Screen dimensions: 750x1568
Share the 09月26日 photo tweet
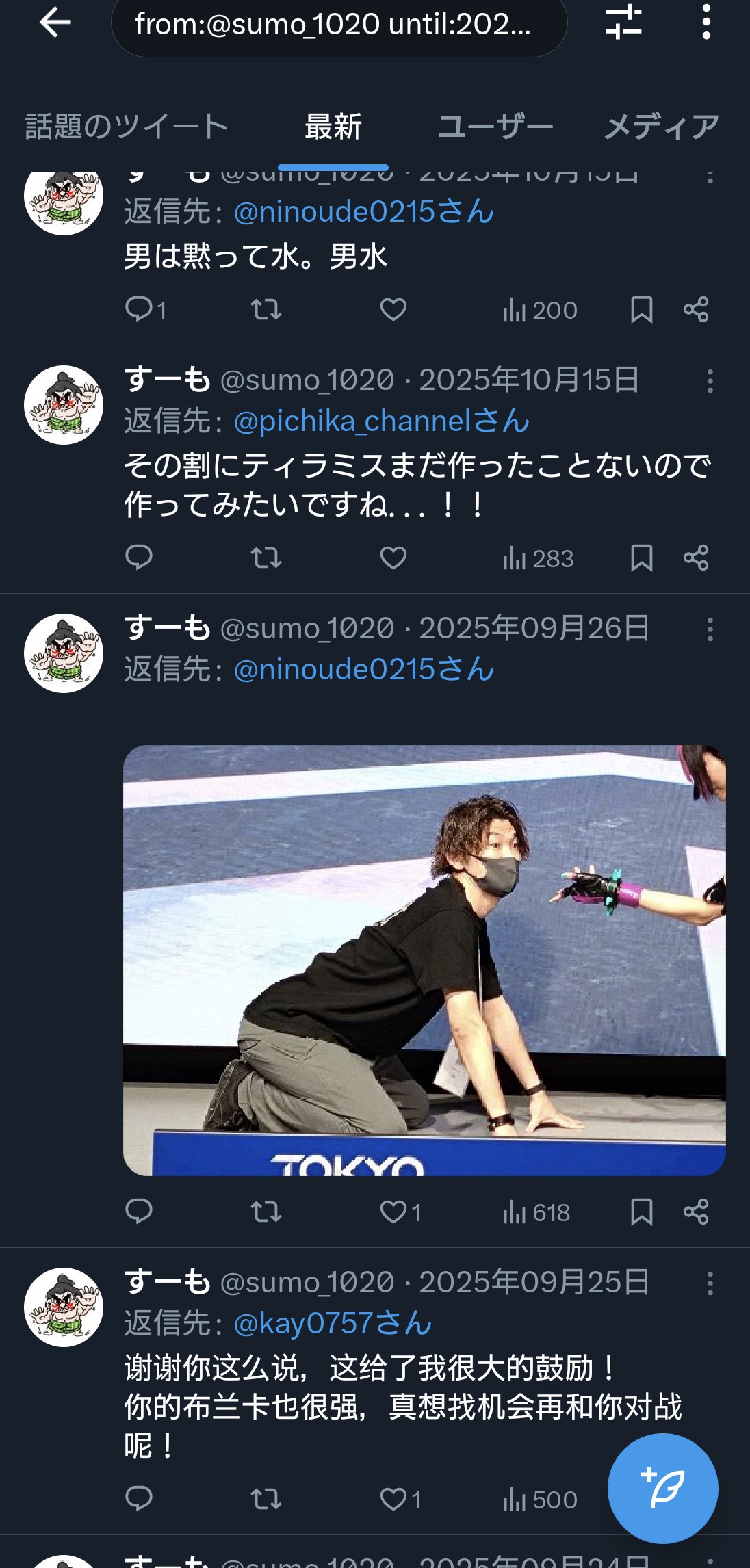(x=696, y=1212)
